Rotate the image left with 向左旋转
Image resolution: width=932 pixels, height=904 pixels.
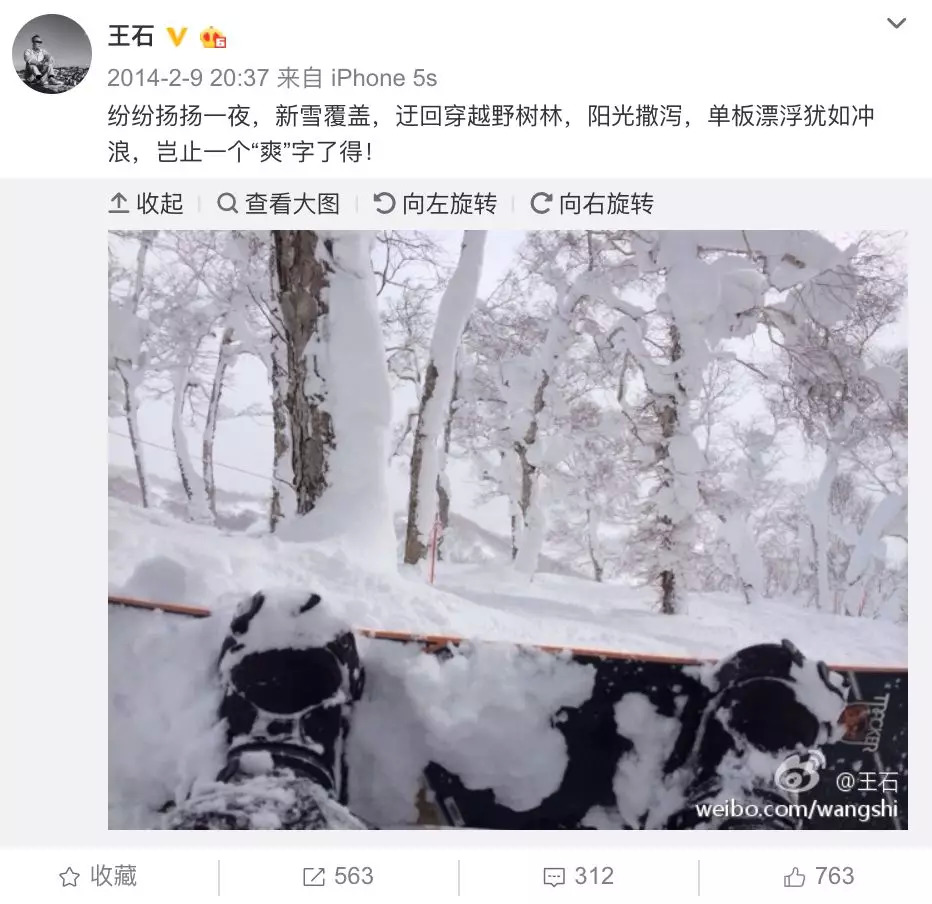pyautogui.click(x=435, y=204)
